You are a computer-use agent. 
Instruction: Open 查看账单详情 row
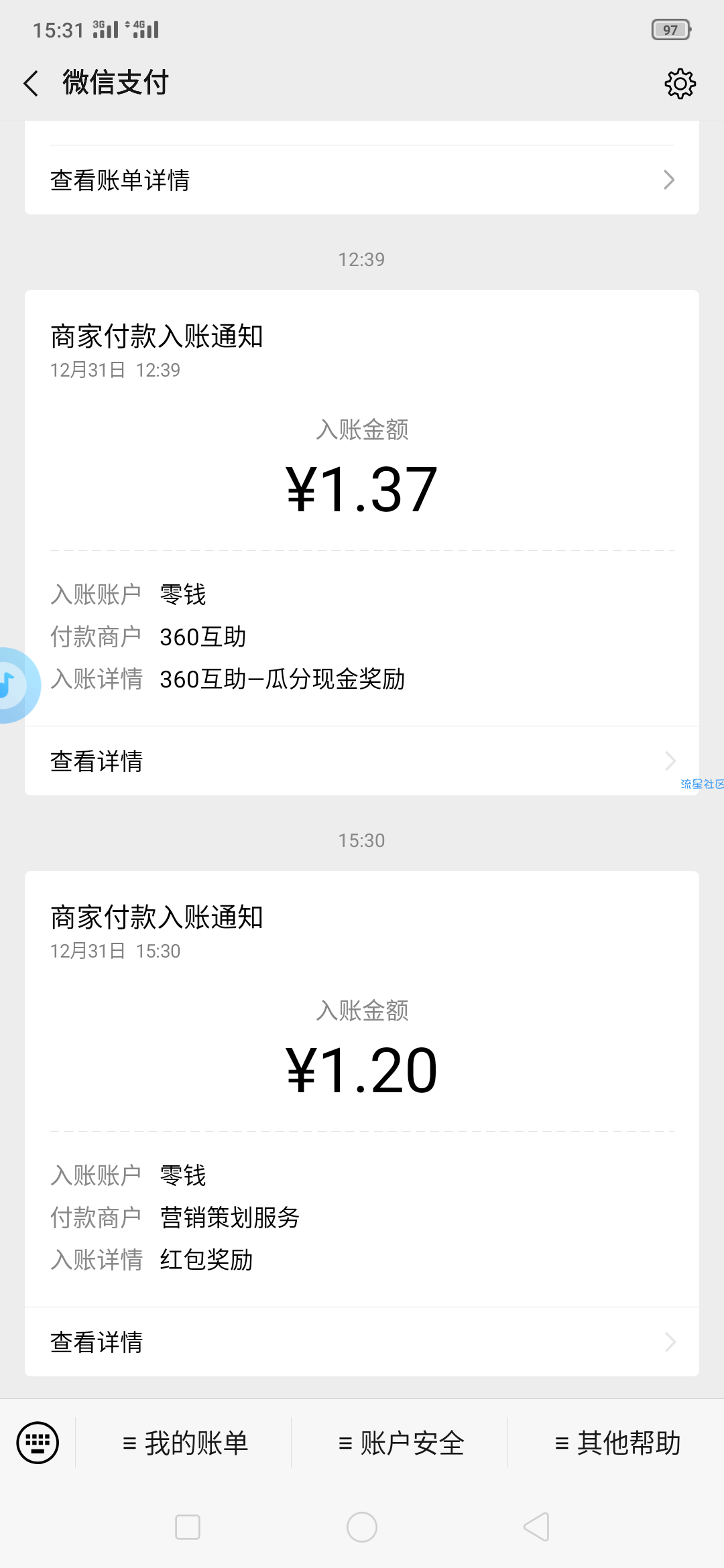(x=362, y=180)
